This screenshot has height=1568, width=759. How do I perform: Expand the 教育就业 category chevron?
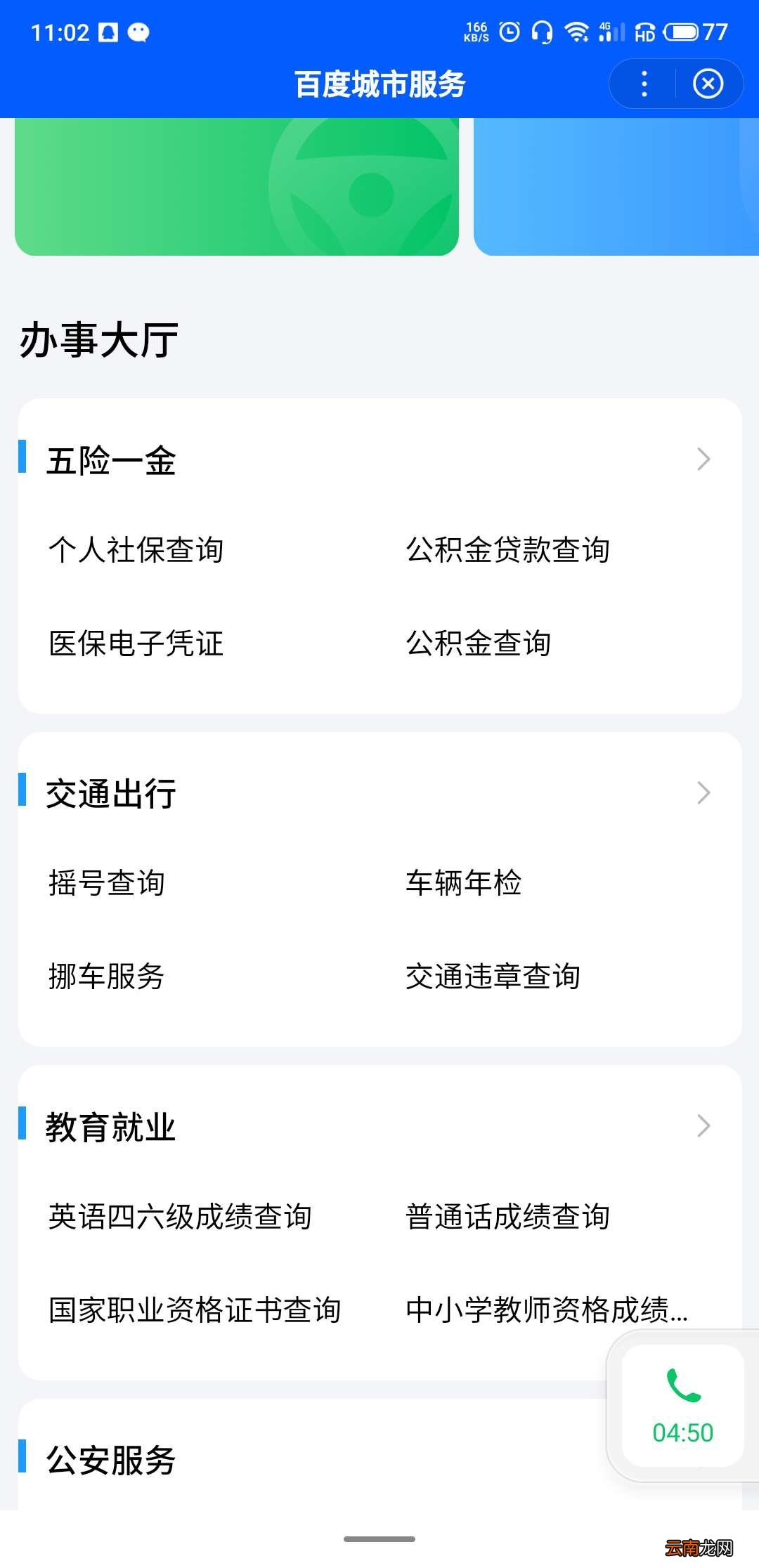tap(703, 1125)
